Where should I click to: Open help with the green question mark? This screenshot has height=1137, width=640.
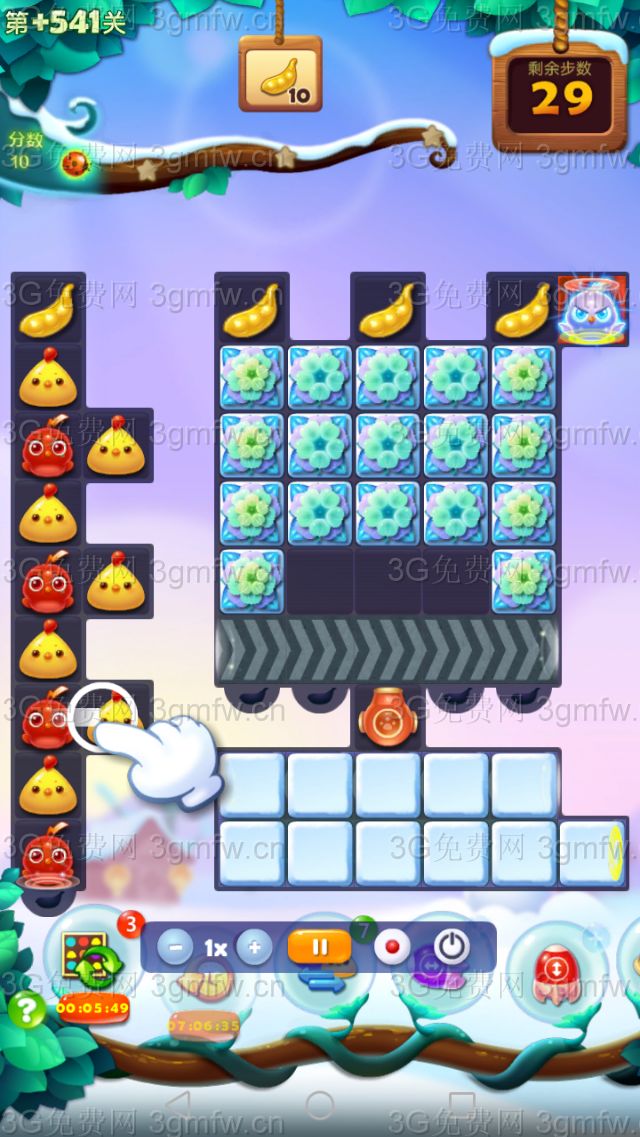(26, 1011)
